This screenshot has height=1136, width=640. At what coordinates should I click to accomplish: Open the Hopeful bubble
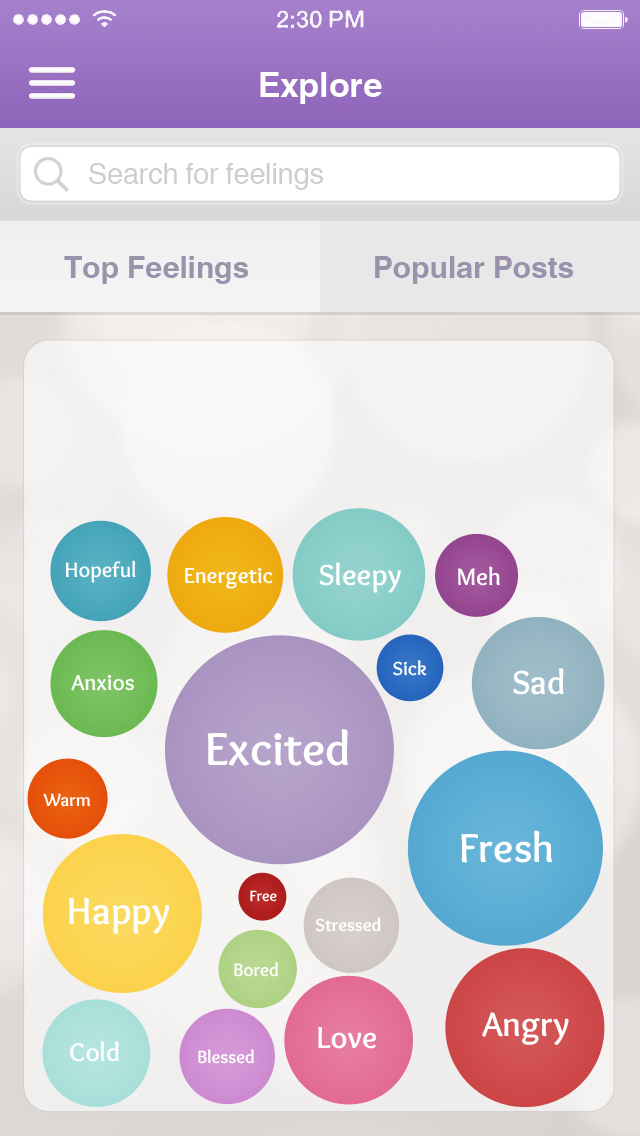(100, 570)
